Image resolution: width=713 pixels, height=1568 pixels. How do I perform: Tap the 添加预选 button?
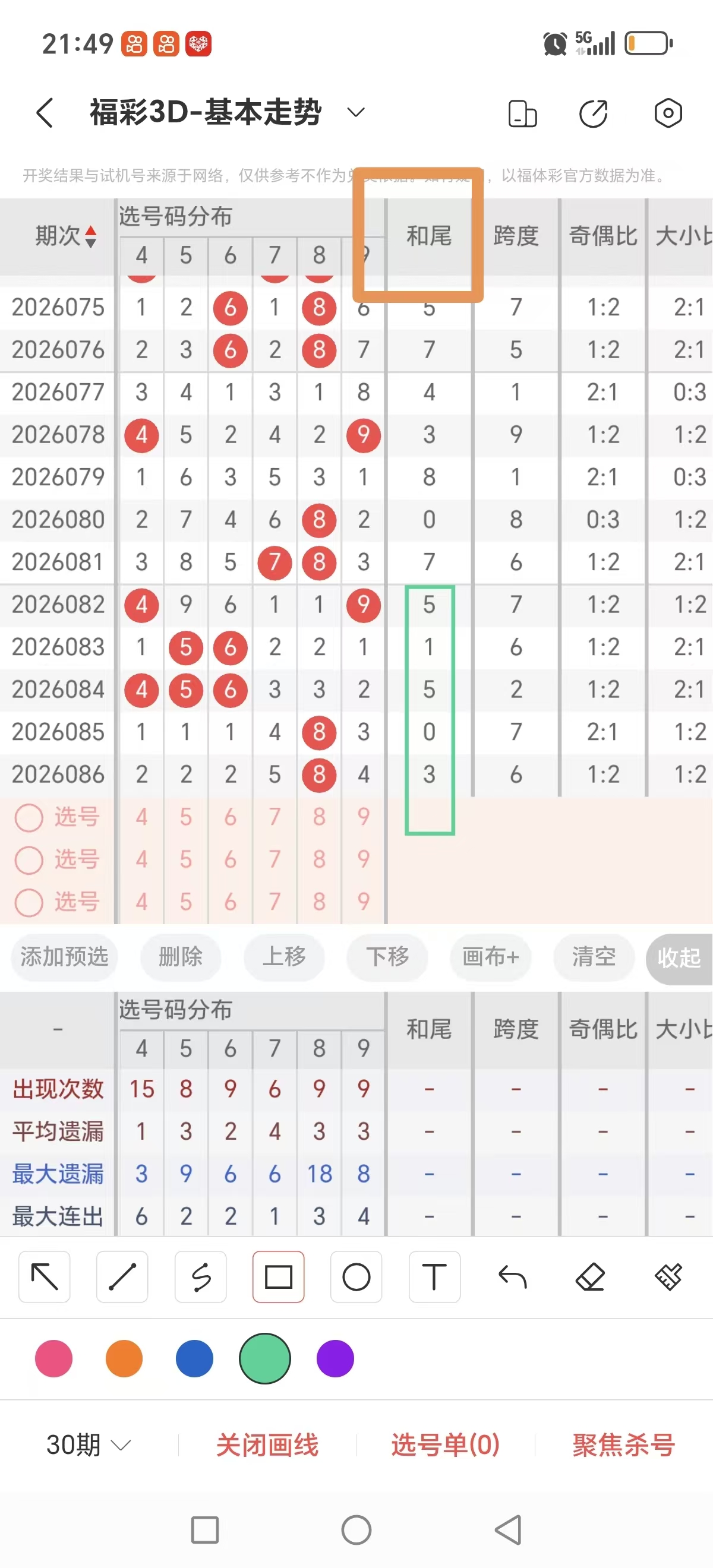(64, 957)
